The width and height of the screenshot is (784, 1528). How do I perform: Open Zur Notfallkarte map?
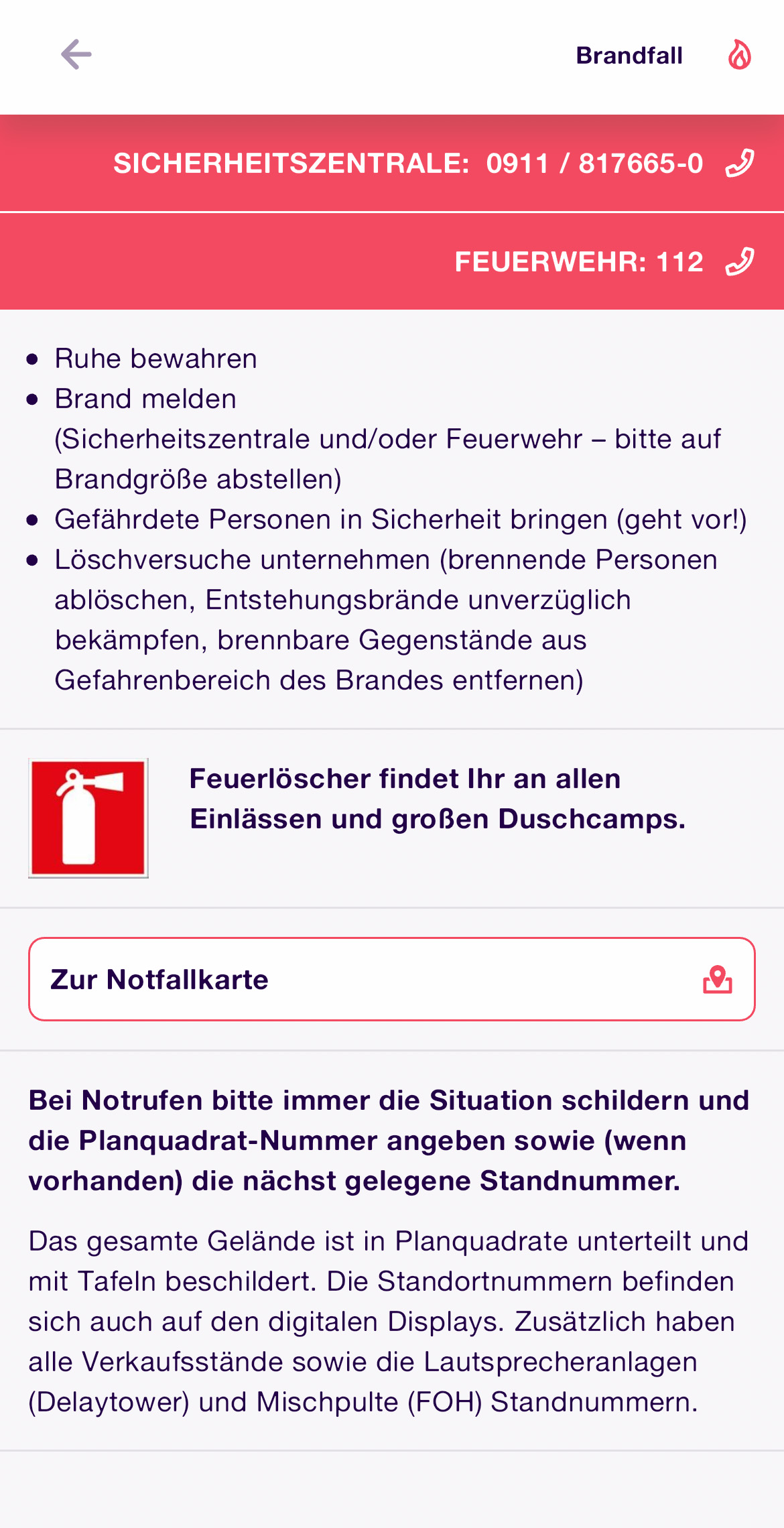point(392,979)
